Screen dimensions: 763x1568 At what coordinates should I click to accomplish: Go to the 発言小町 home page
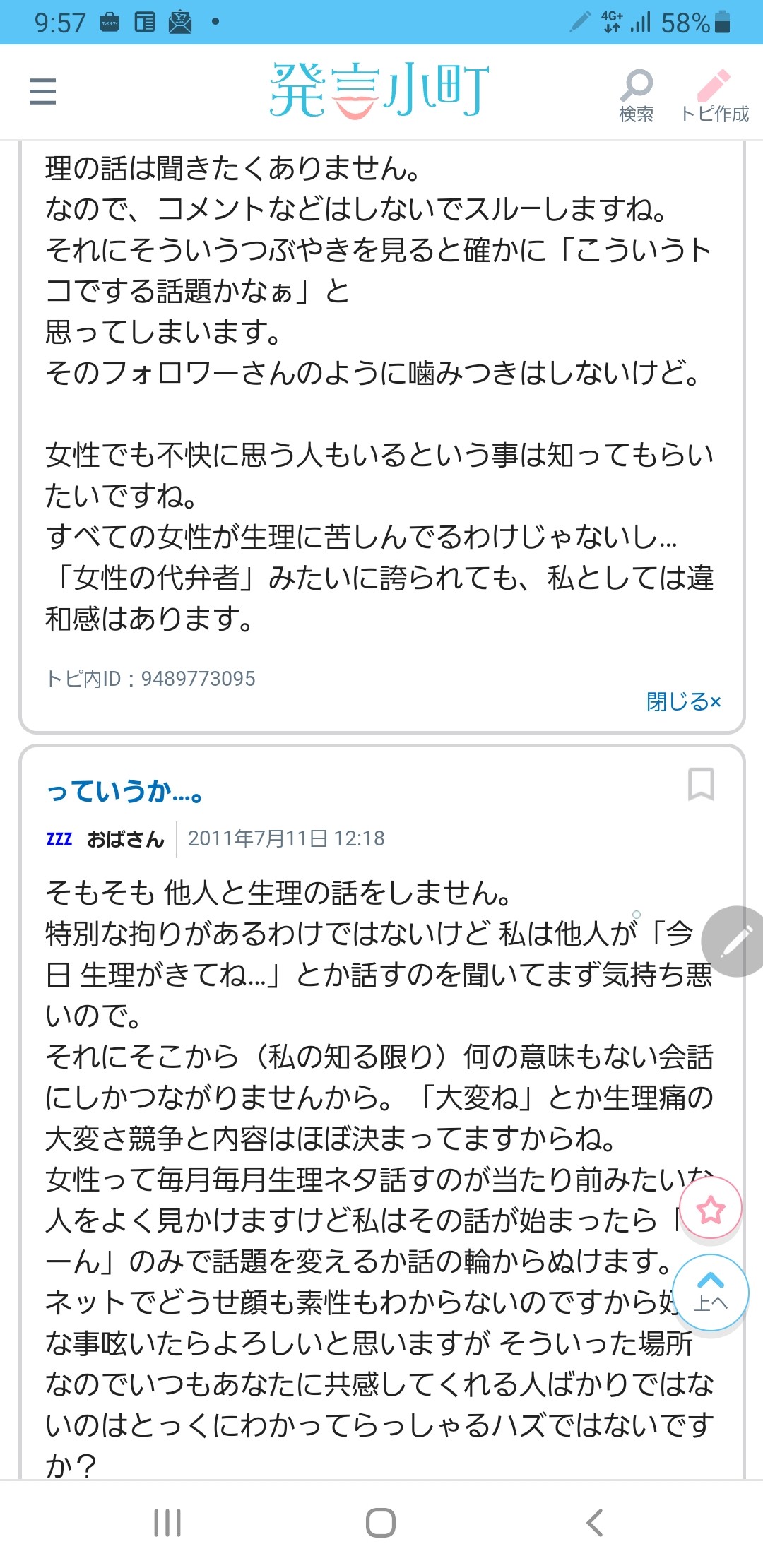pyautogui.click(x=379, y=90)
